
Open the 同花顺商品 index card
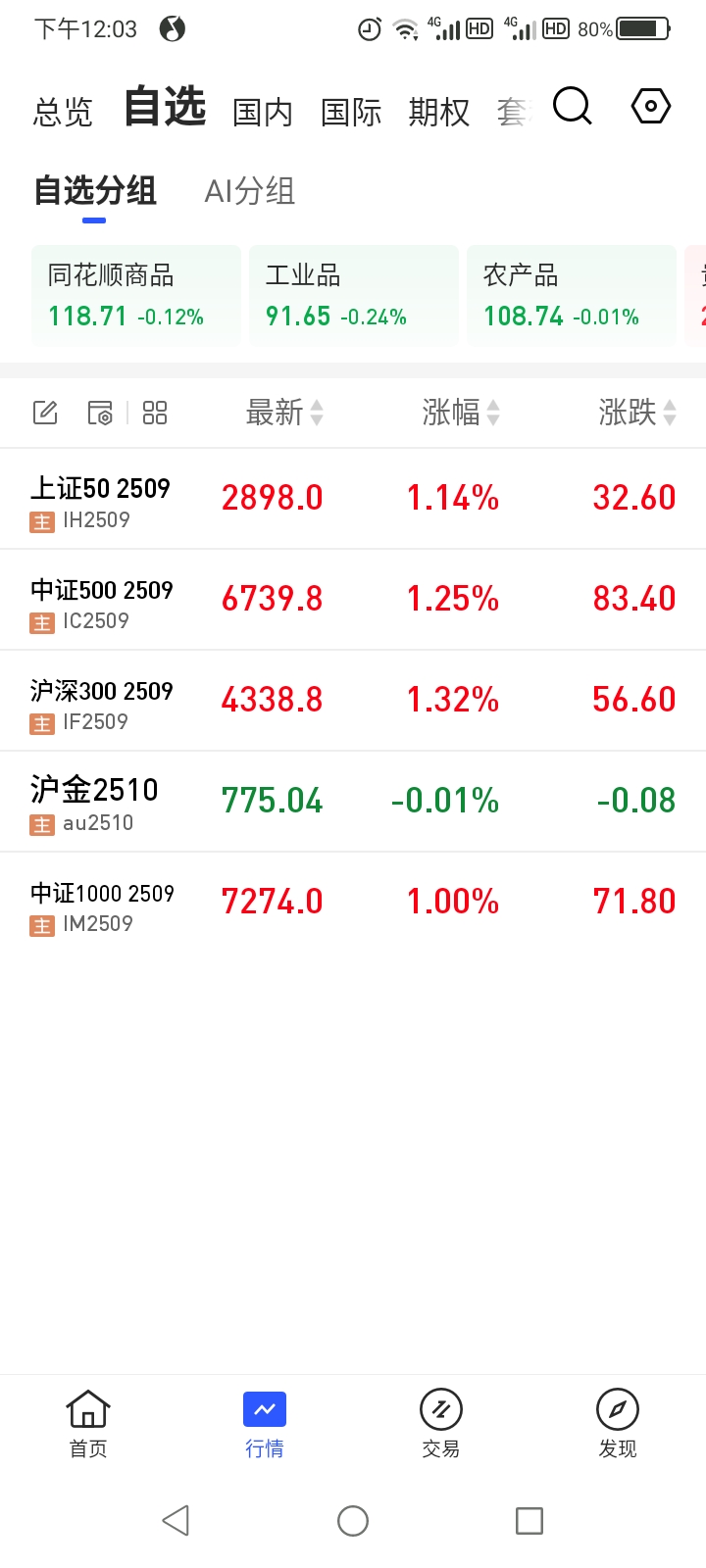pos(136,295)
